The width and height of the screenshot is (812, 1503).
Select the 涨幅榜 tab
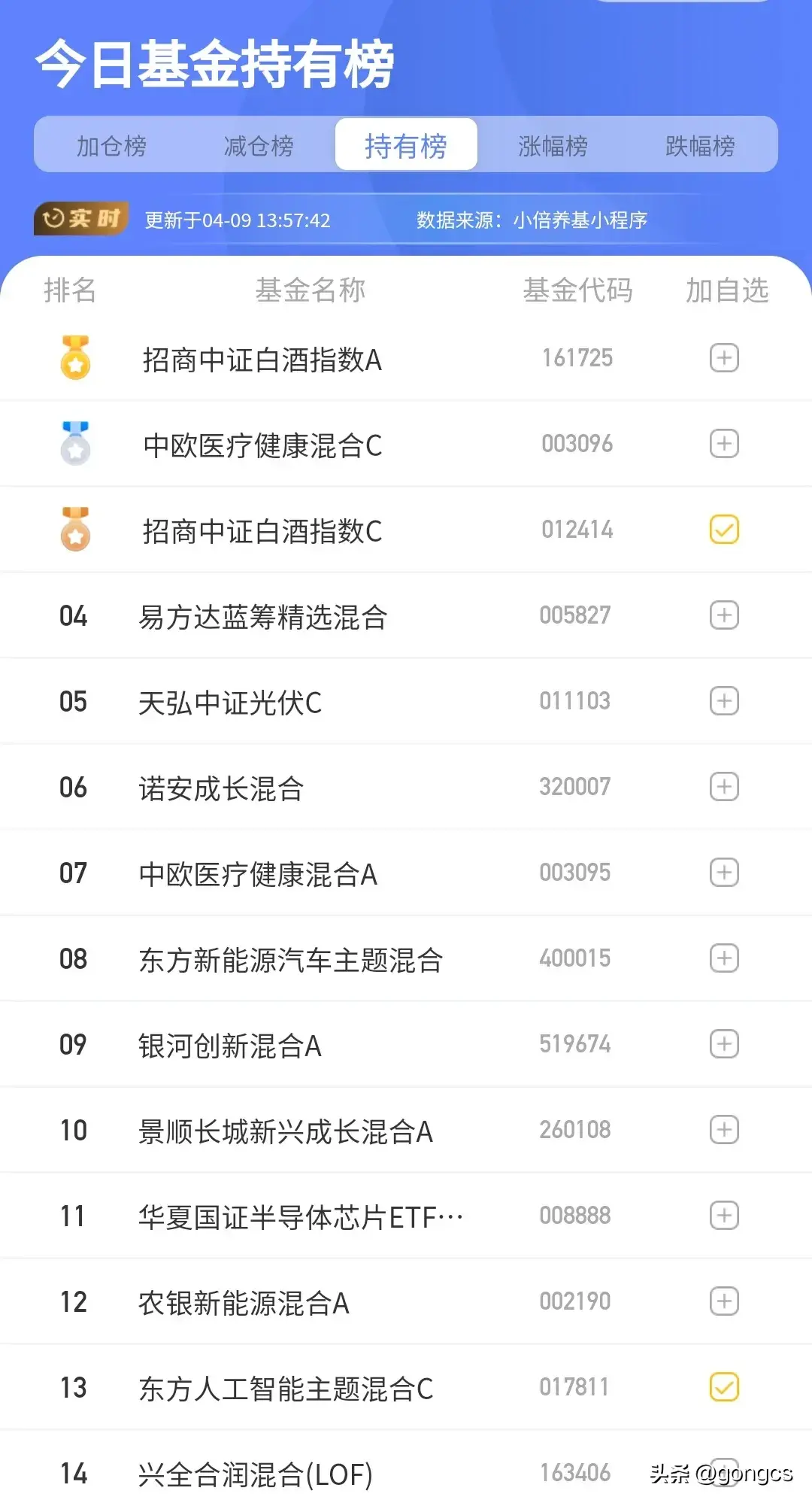(x=553, y=144)
